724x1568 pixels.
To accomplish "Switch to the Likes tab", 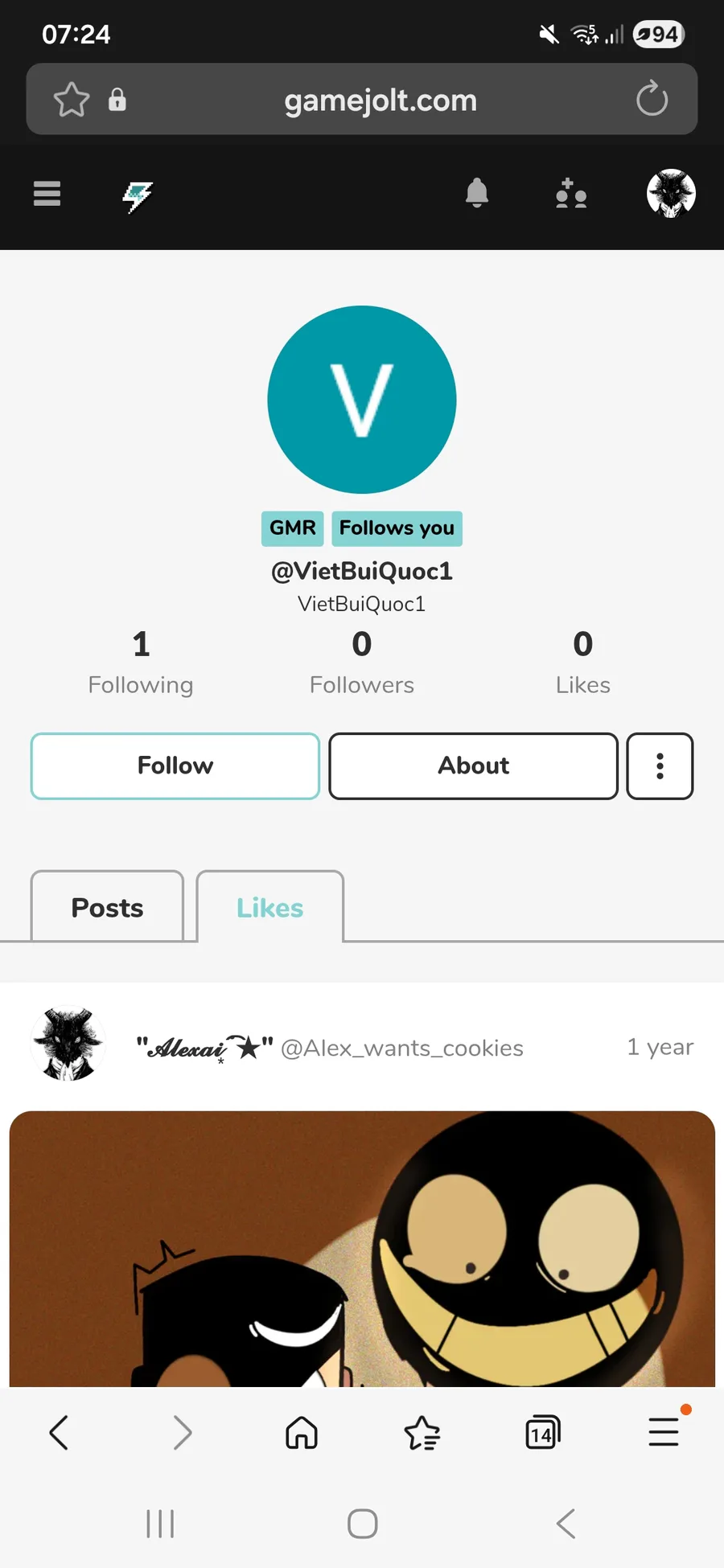I will 269,908.
